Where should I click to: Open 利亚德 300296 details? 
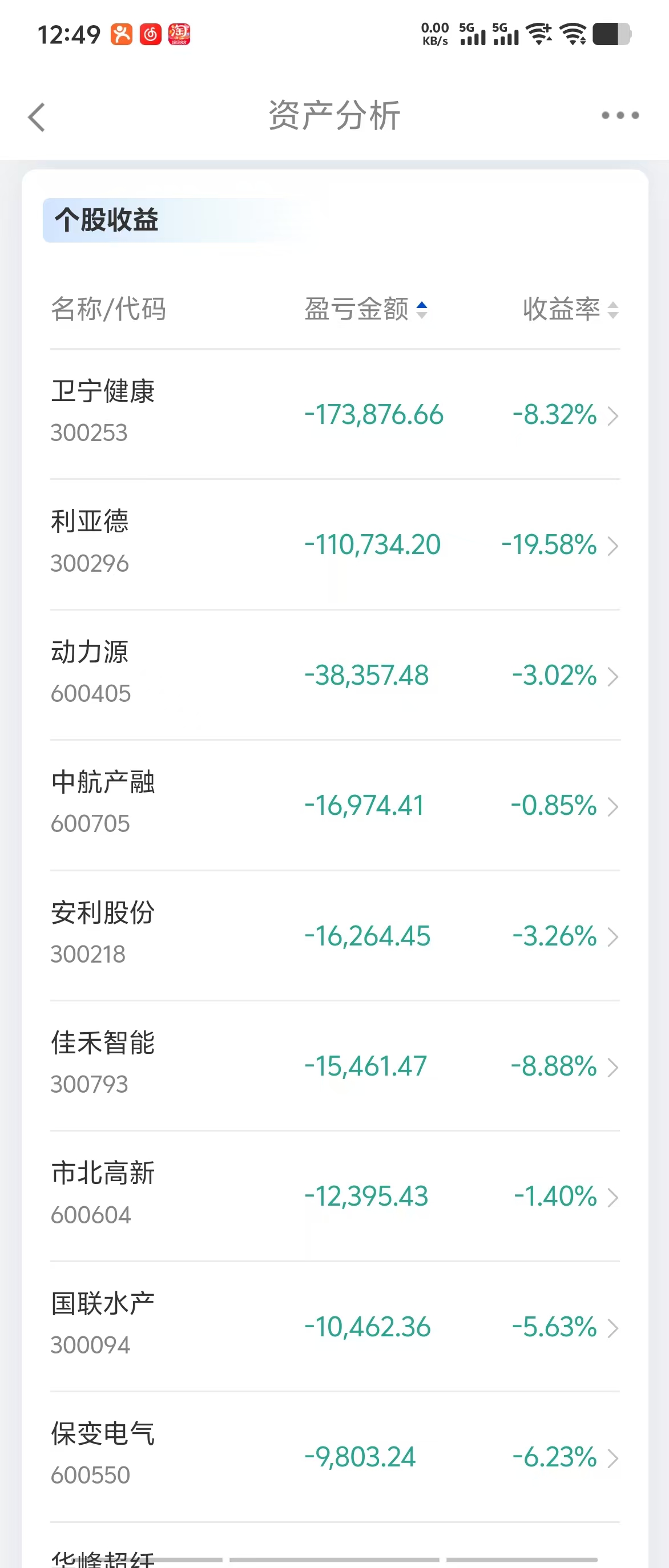tap(335, 544)
